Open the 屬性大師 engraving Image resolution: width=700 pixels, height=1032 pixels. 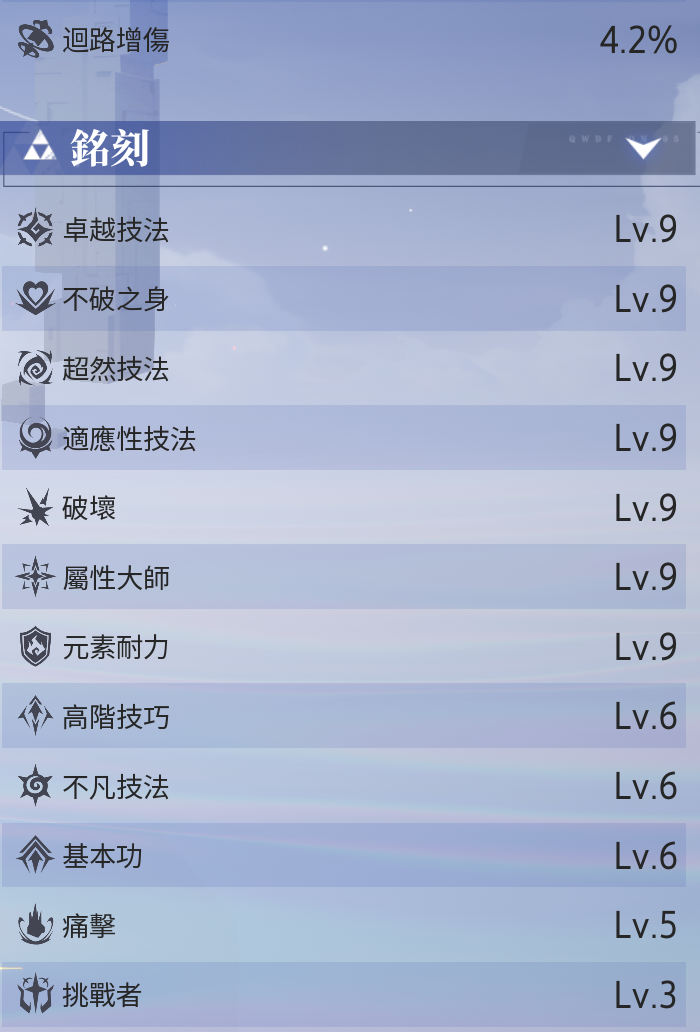[x=343, y=577]
